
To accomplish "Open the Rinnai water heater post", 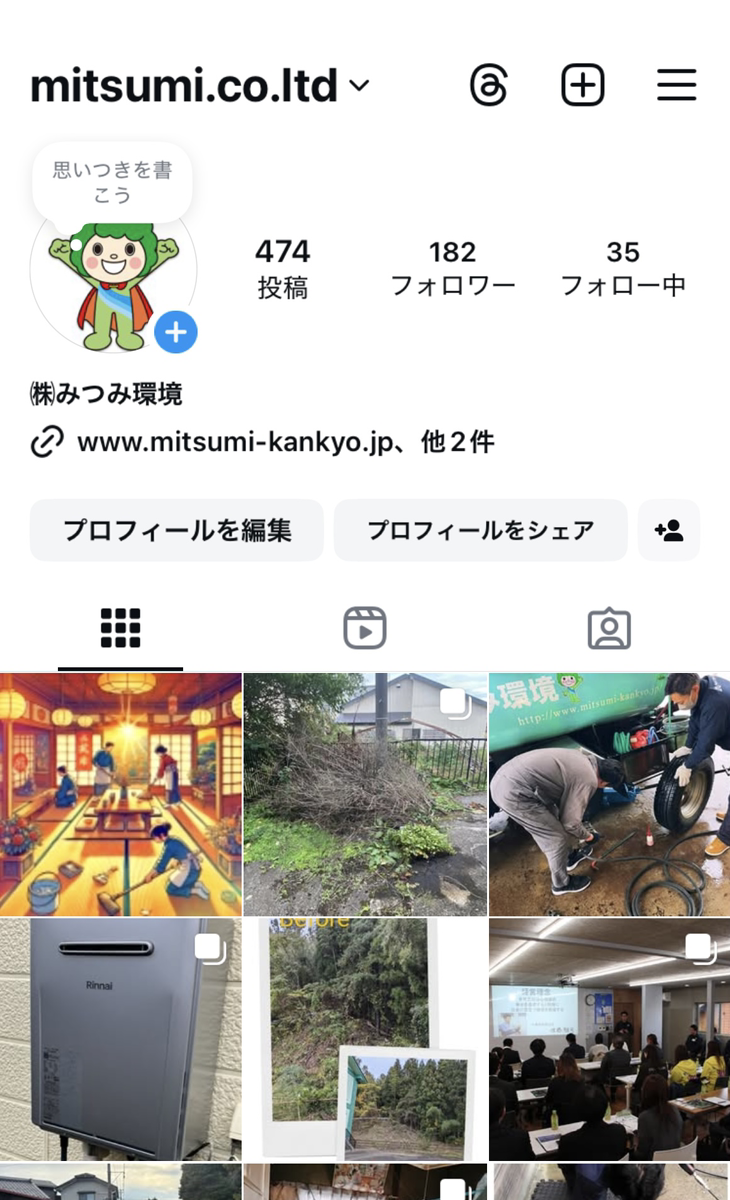I will point(121,1039).
